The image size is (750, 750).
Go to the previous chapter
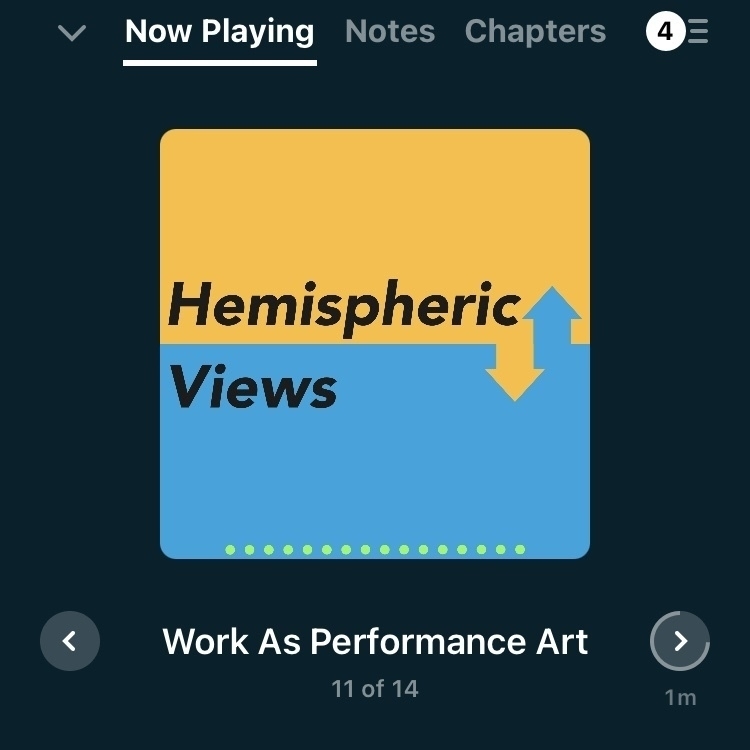70,641
